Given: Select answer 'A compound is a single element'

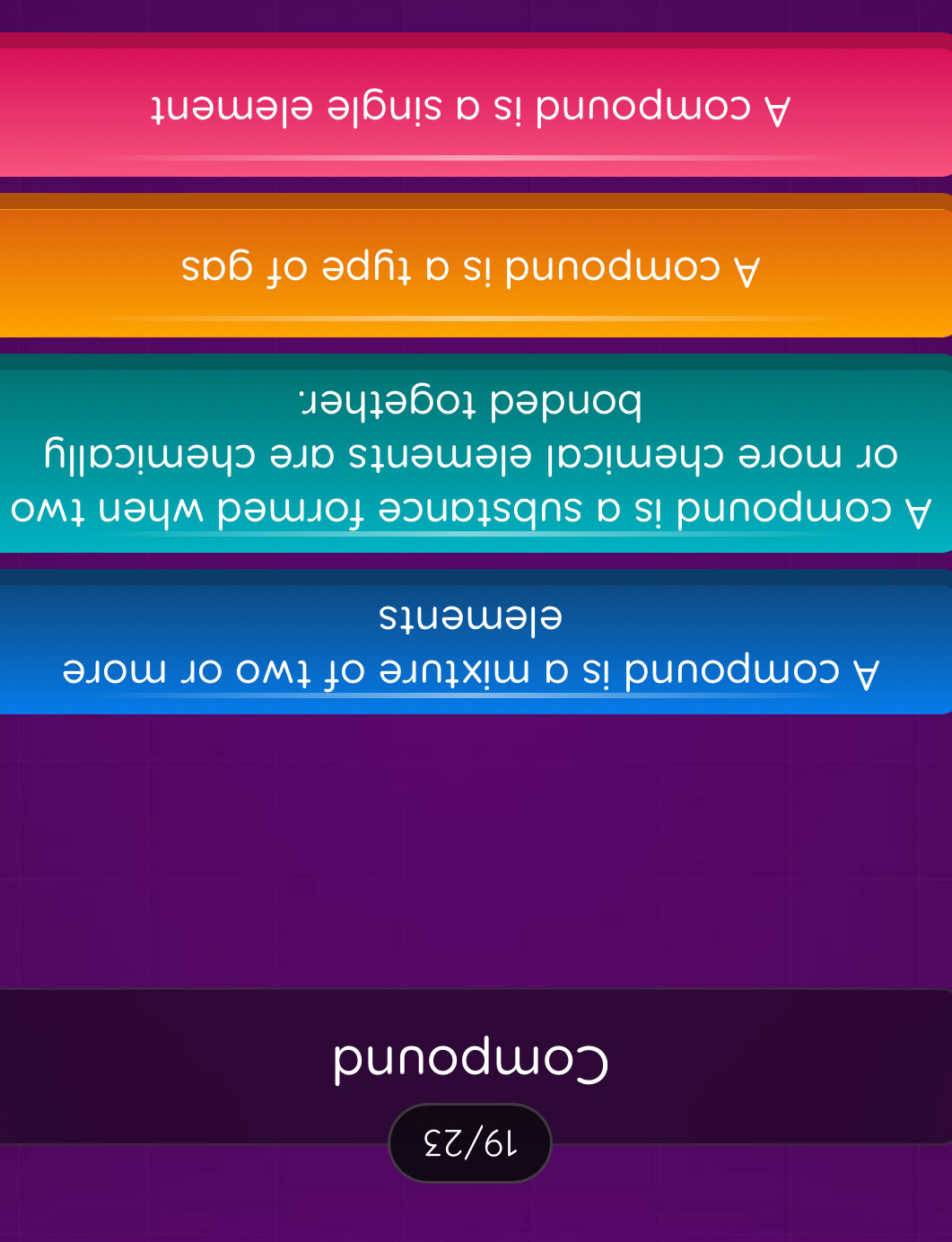Looking at the screenshot, I should tap(473, 109).
